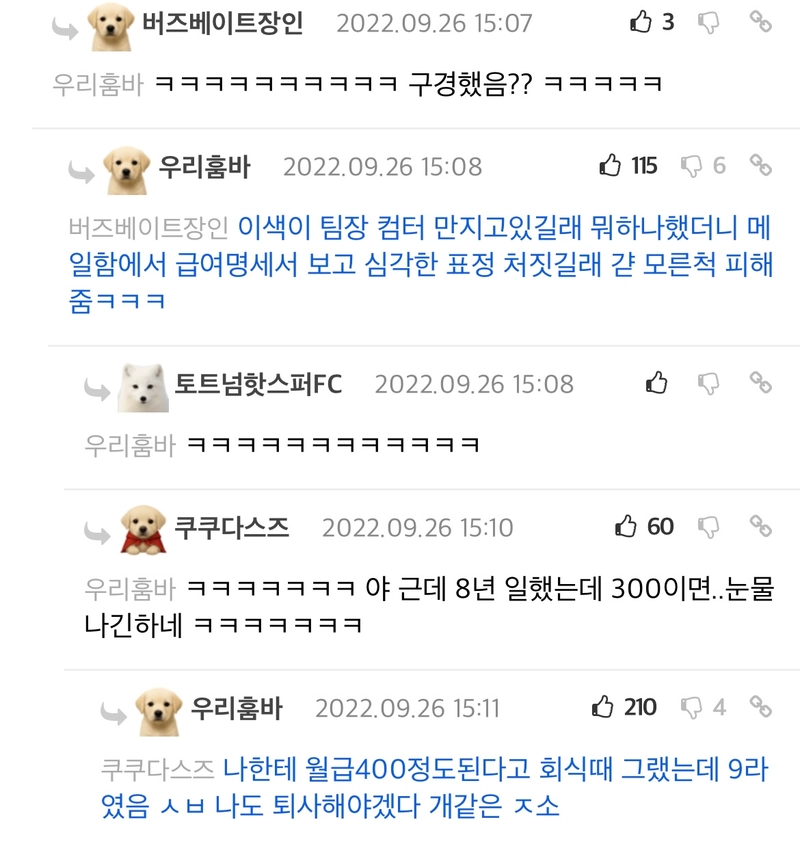Copy link of 쿠쿠다스즈's comment
The width and height of the screenshot is (800, 842).
pyautogui.click(x=761, y=526)
